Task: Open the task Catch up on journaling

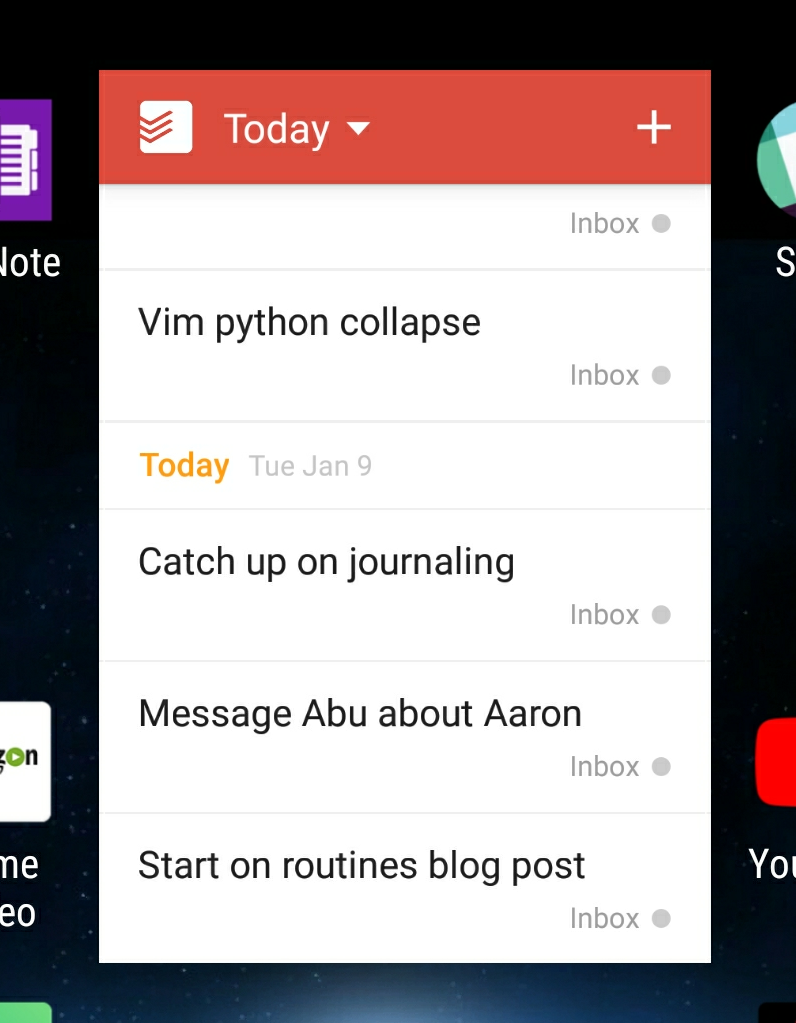Action: click(326, 563)
